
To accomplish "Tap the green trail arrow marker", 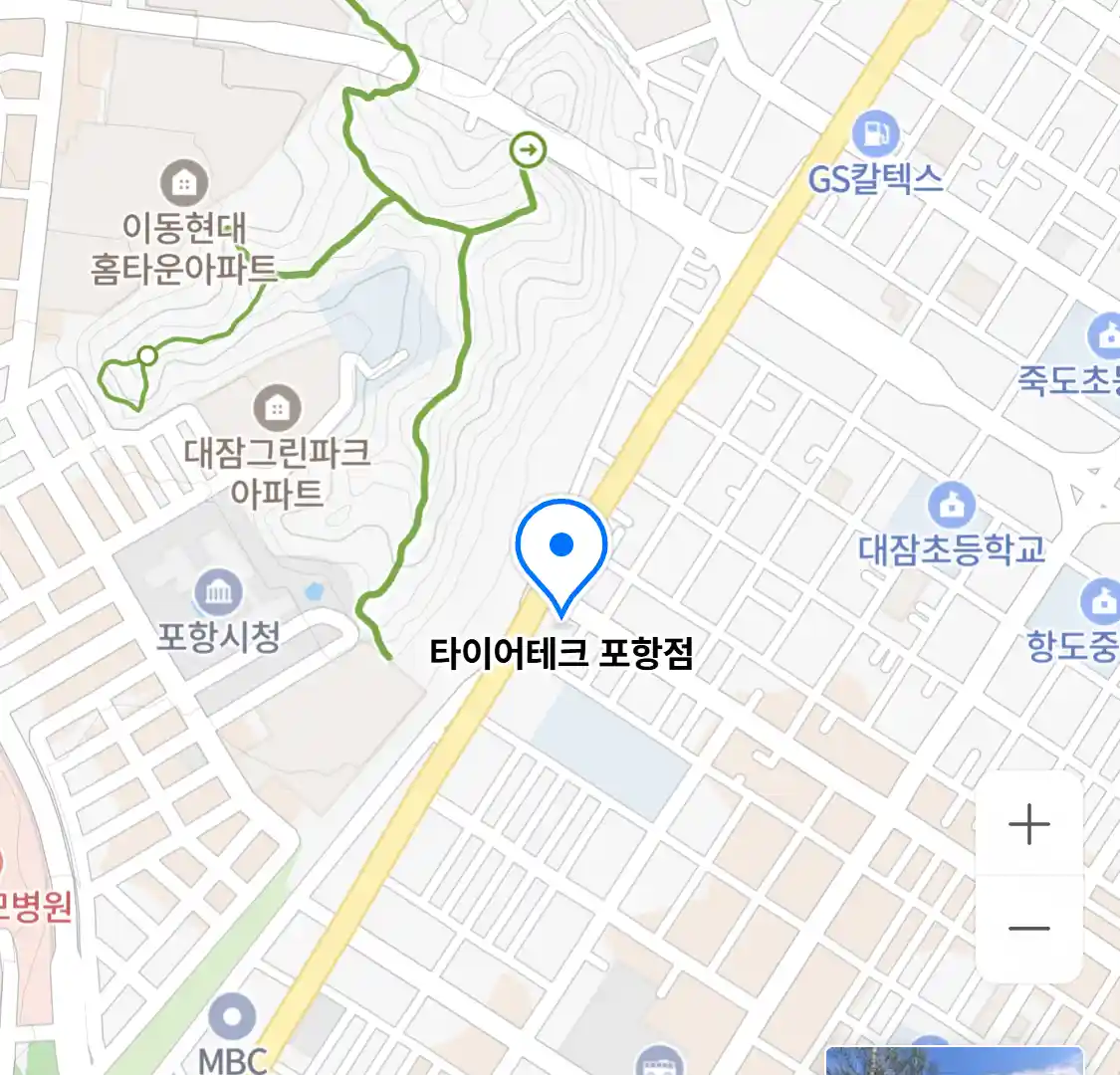I will coord(528,150).
